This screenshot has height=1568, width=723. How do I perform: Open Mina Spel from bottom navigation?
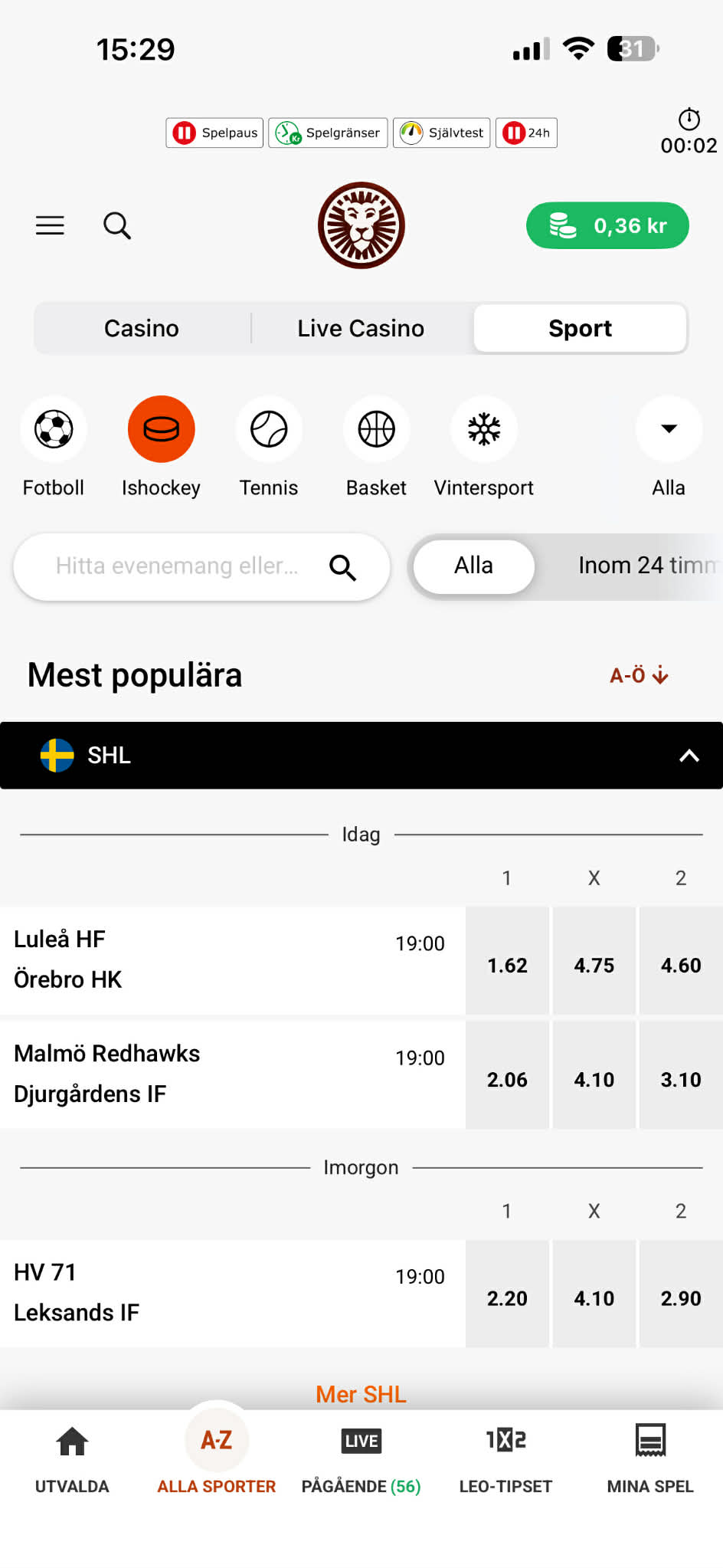[649, 1456]
